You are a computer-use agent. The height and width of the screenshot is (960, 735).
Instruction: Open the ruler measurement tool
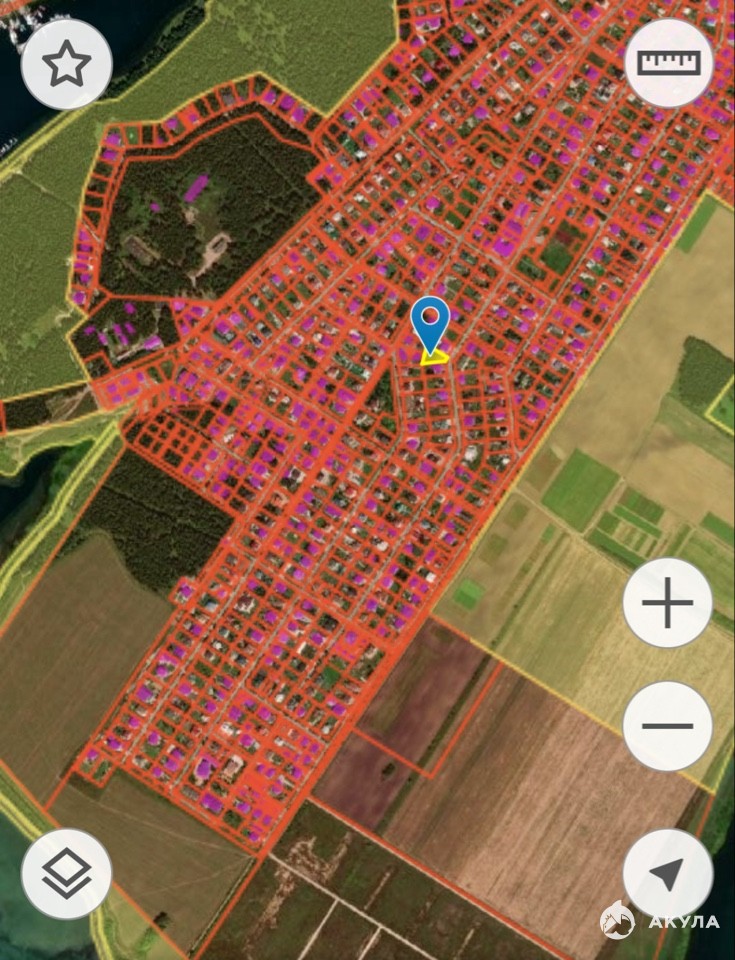[x=669, y=62]
